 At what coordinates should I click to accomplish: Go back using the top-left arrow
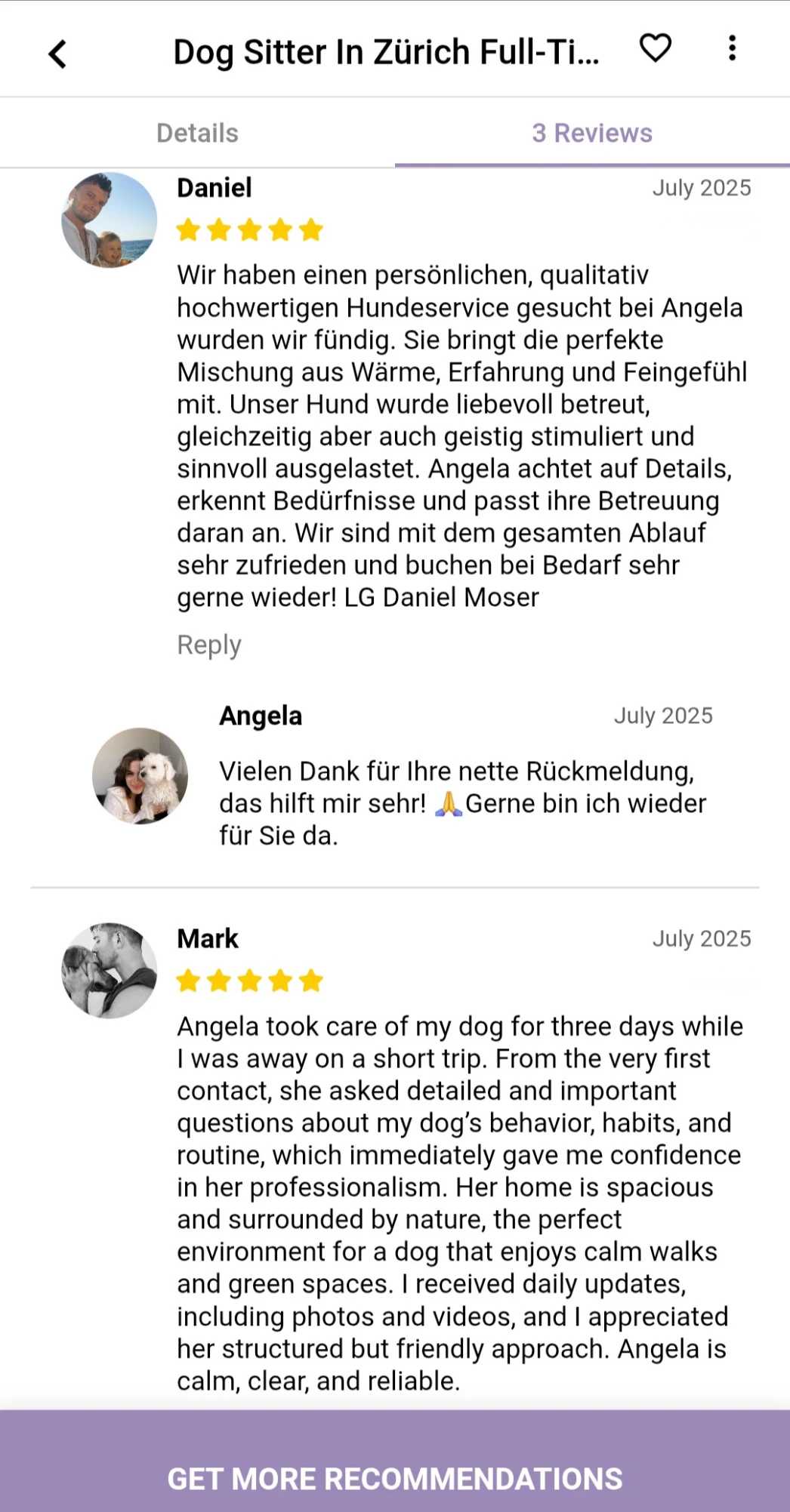pos(57,54)
